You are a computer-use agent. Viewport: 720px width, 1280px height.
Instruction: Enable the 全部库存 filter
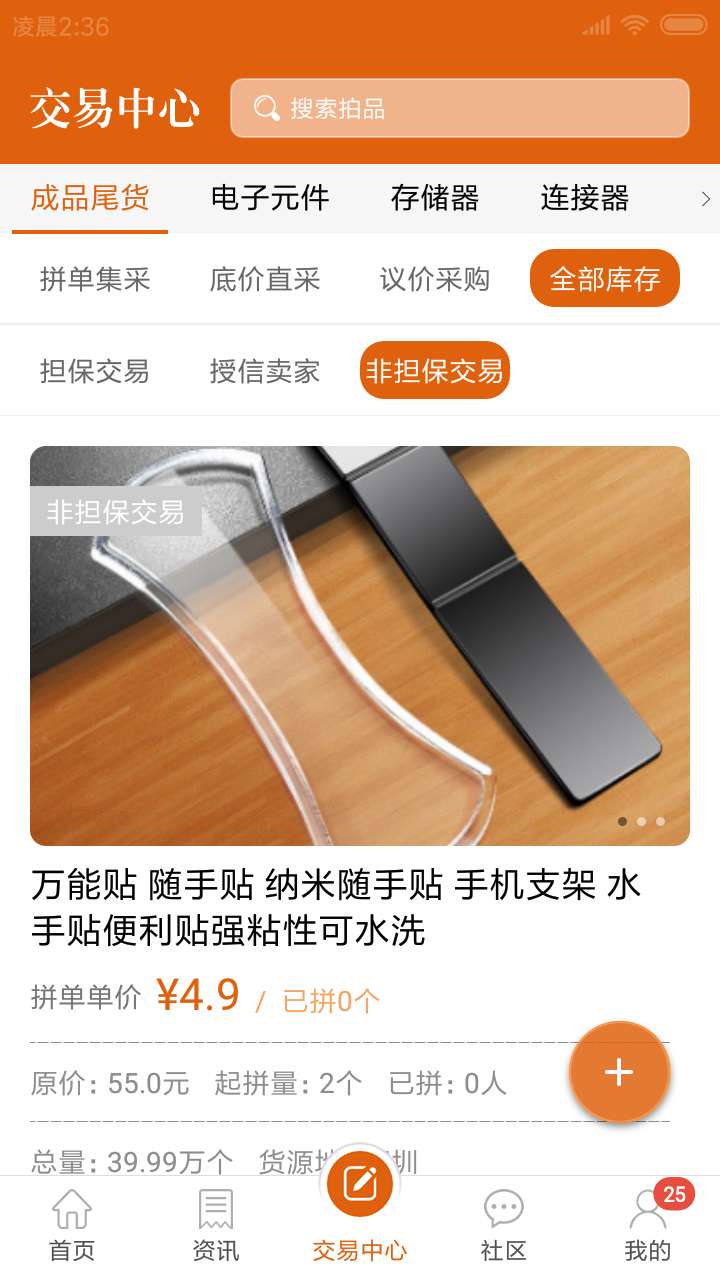coord(604,278)
